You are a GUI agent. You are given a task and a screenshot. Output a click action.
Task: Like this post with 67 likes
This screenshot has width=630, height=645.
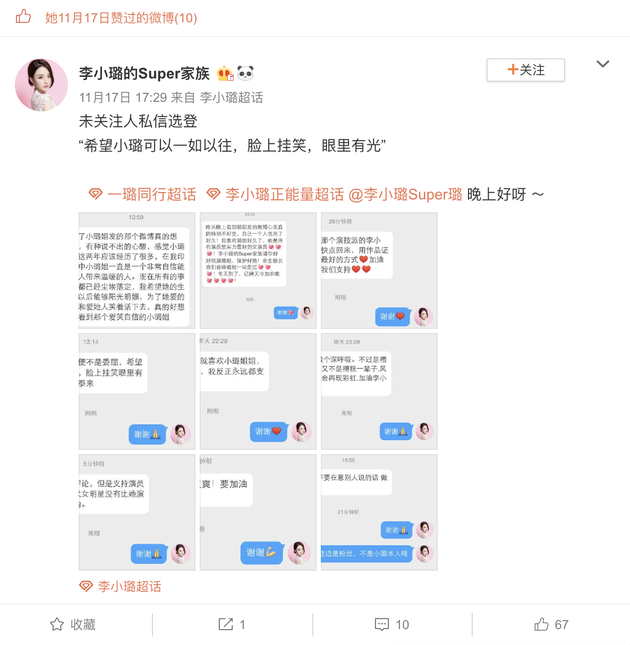[551, 624]
